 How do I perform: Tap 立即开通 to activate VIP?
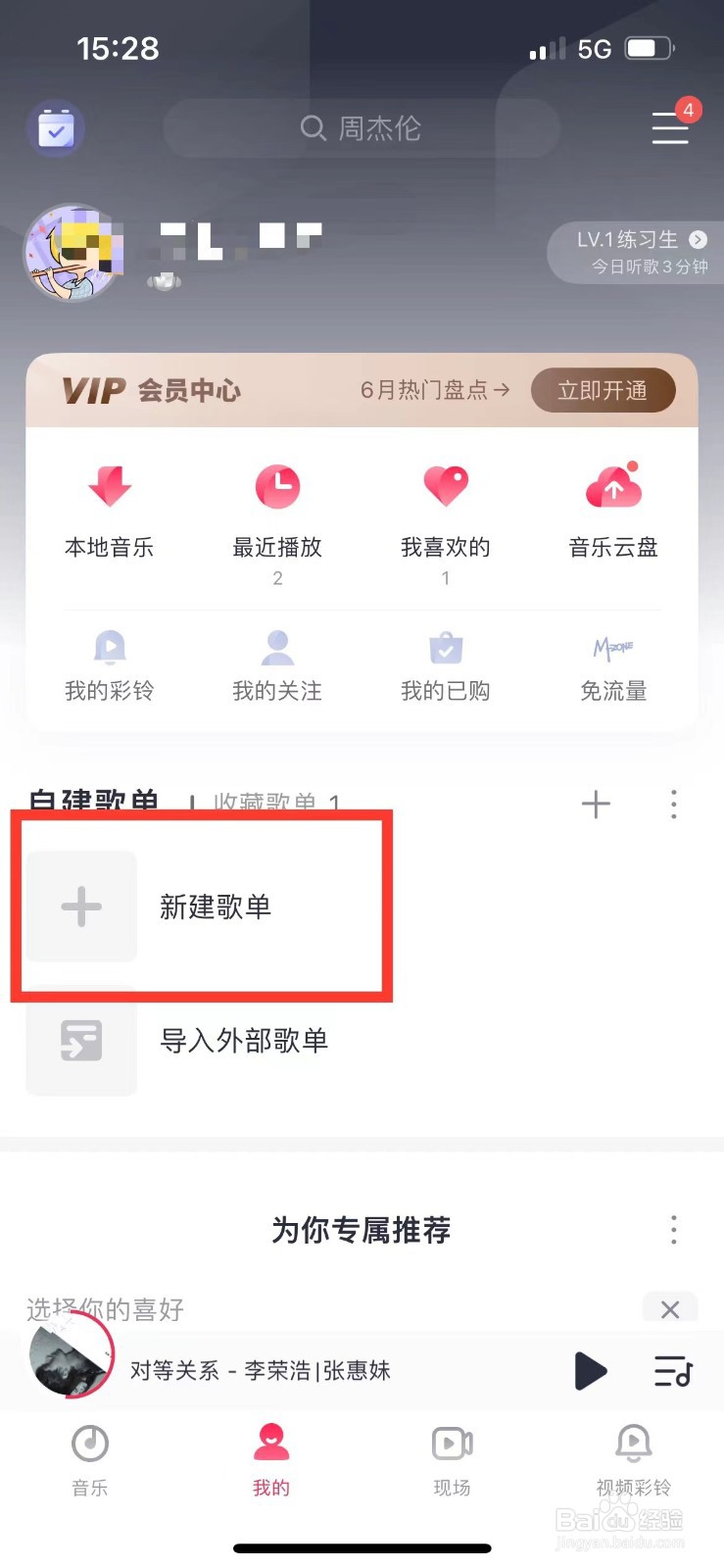coord(603,390)
